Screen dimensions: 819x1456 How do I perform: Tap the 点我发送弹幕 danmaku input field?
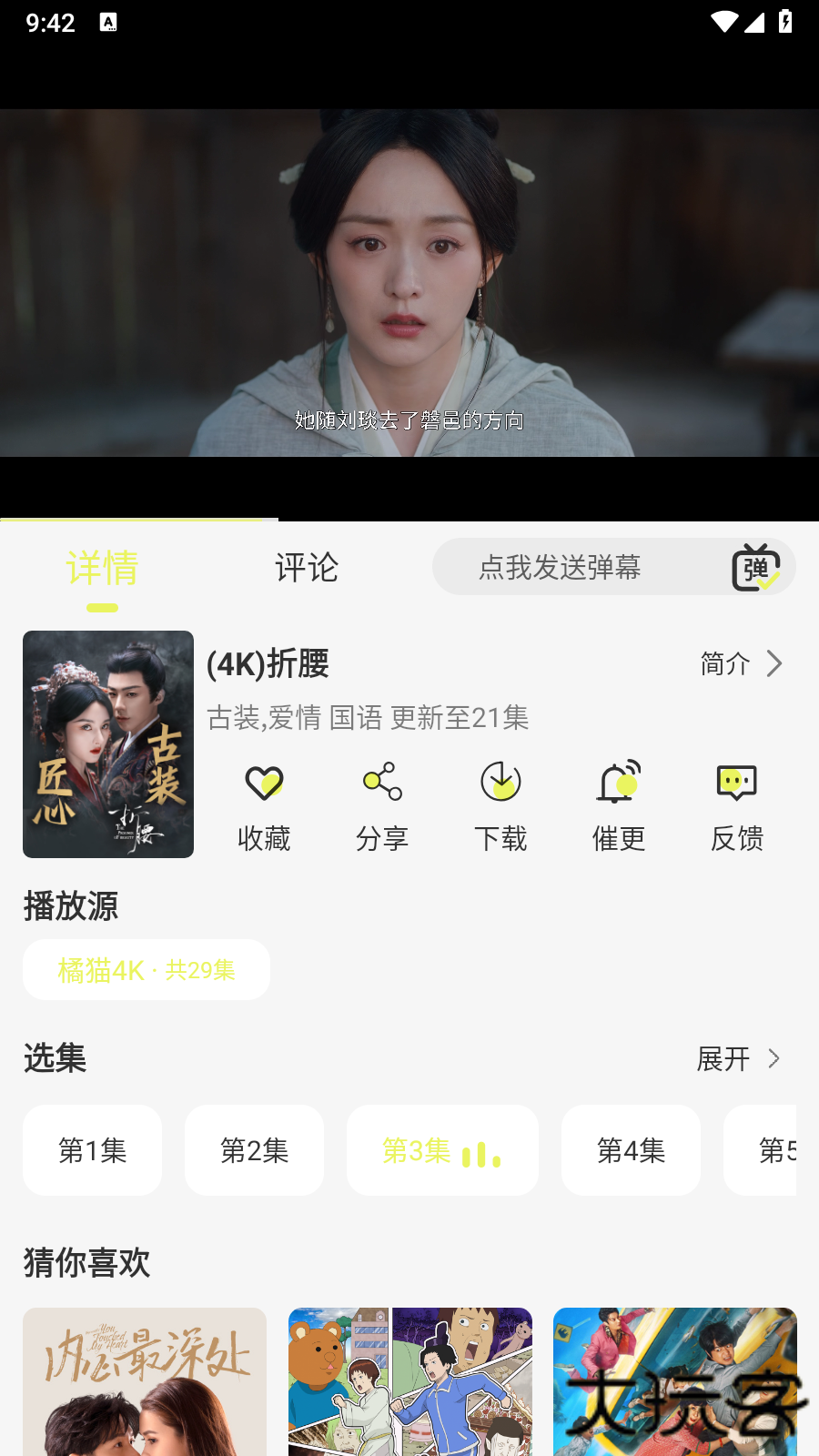point(562,567)
